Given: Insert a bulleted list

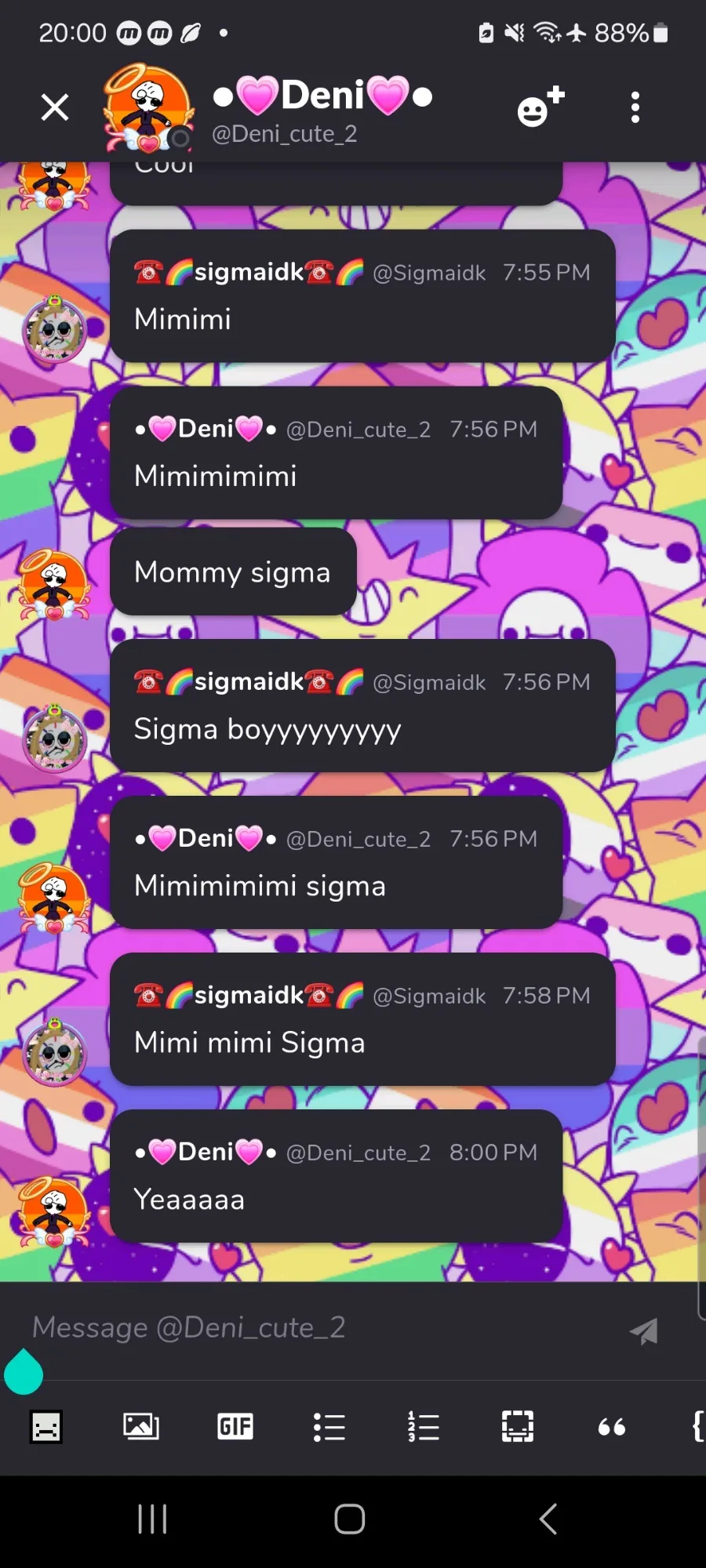Looking at the screenshot, I should [329, 1427].
